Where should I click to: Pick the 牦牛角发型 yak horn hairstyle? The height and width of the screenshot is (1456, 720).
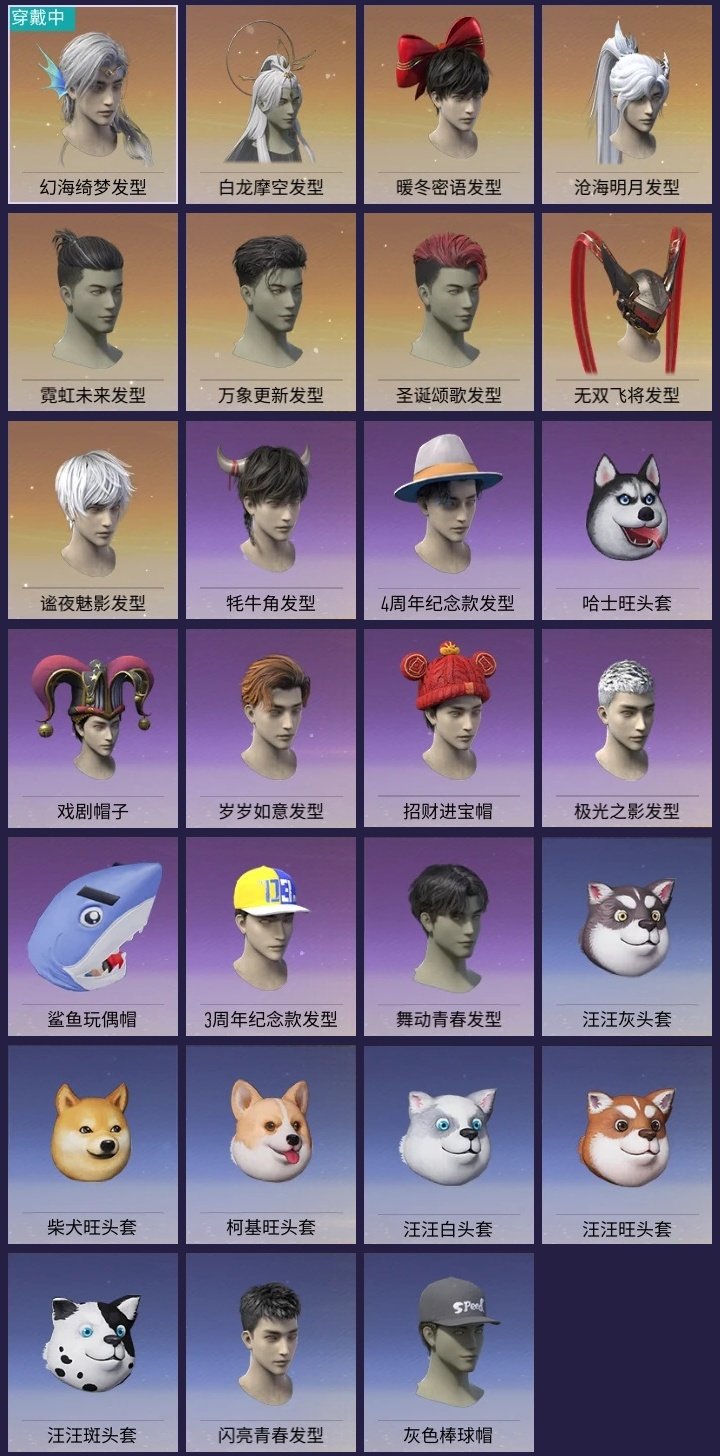(x=270, y=520)
